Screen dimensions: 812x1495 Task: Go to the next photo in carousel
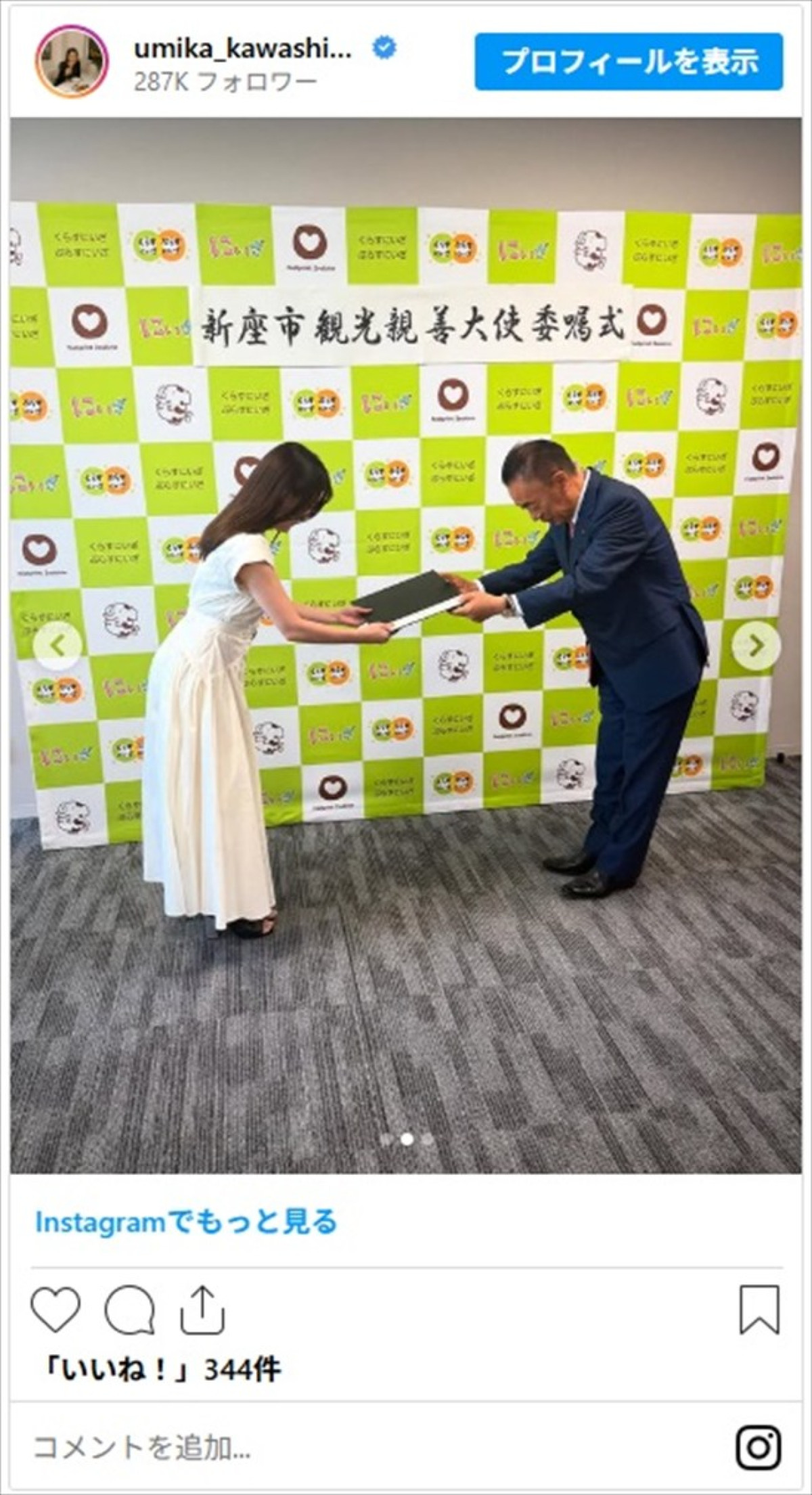click(756, 646)
